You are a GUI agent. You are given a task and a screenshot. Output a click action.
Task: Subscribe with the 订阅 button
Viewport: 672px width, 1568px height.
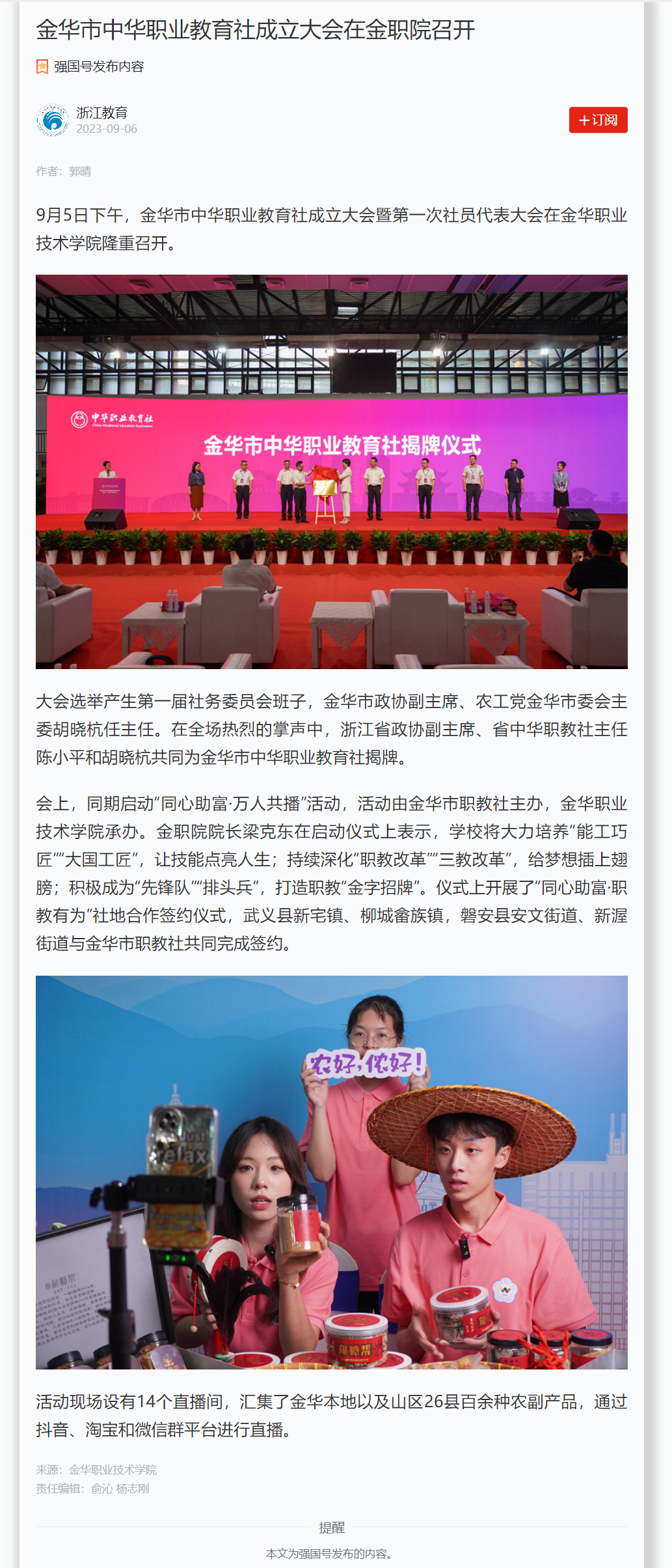pyautogui.click(x=598, y=120)
